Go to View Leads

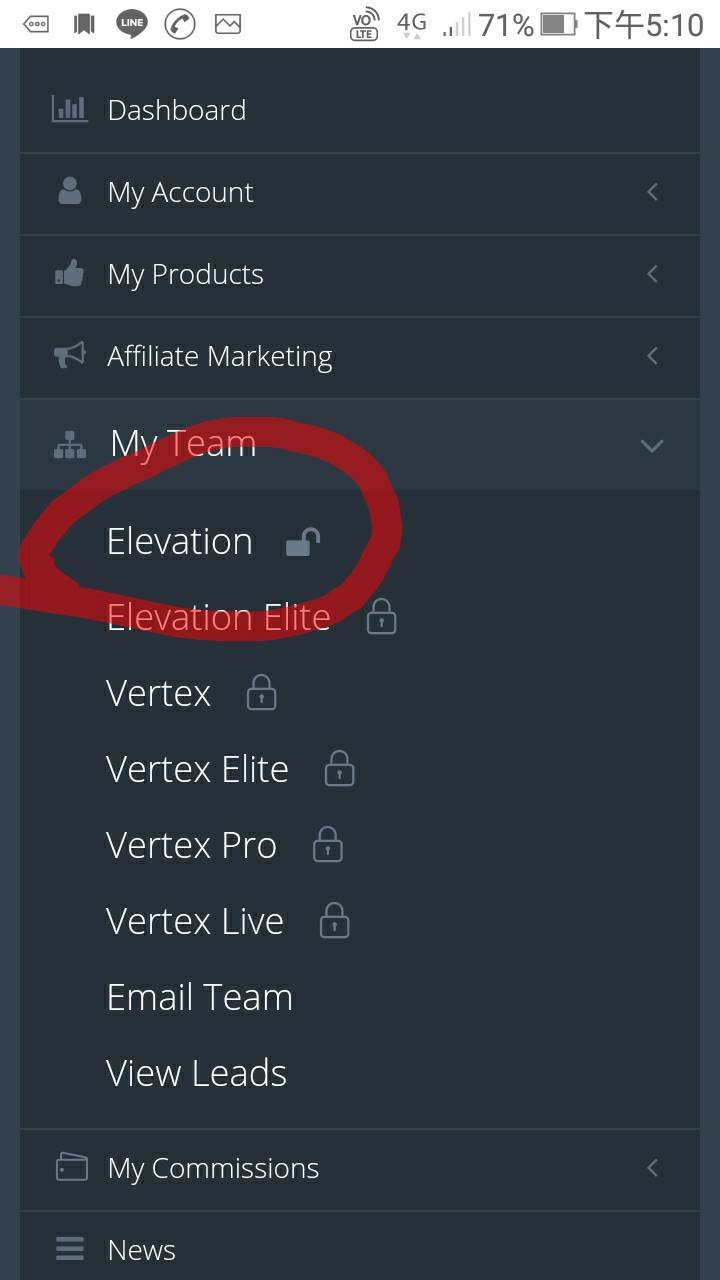pyautogui.click(x=196, y=1073)
